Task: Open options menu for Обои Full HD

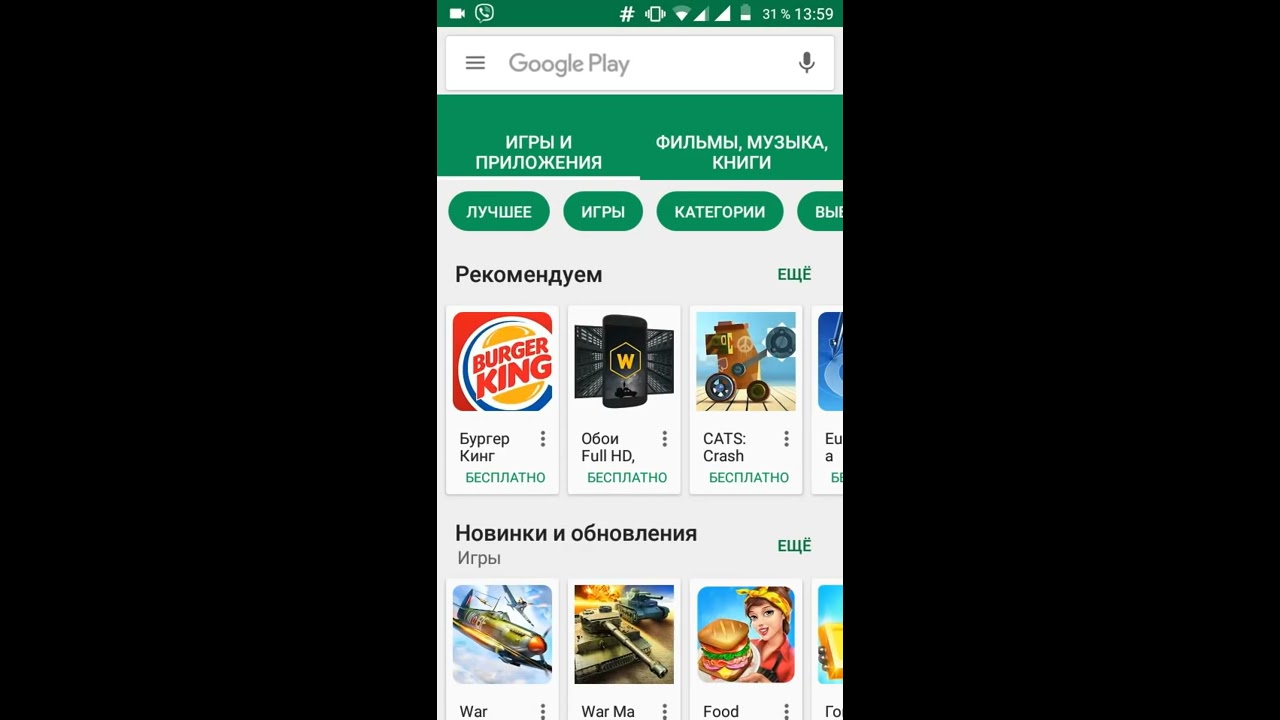Action: [664, 439]
